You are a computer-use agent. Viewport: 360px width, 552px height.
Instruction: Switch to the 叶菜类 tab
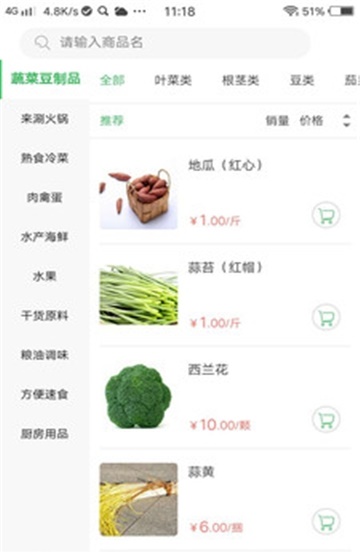coord(173,80)
